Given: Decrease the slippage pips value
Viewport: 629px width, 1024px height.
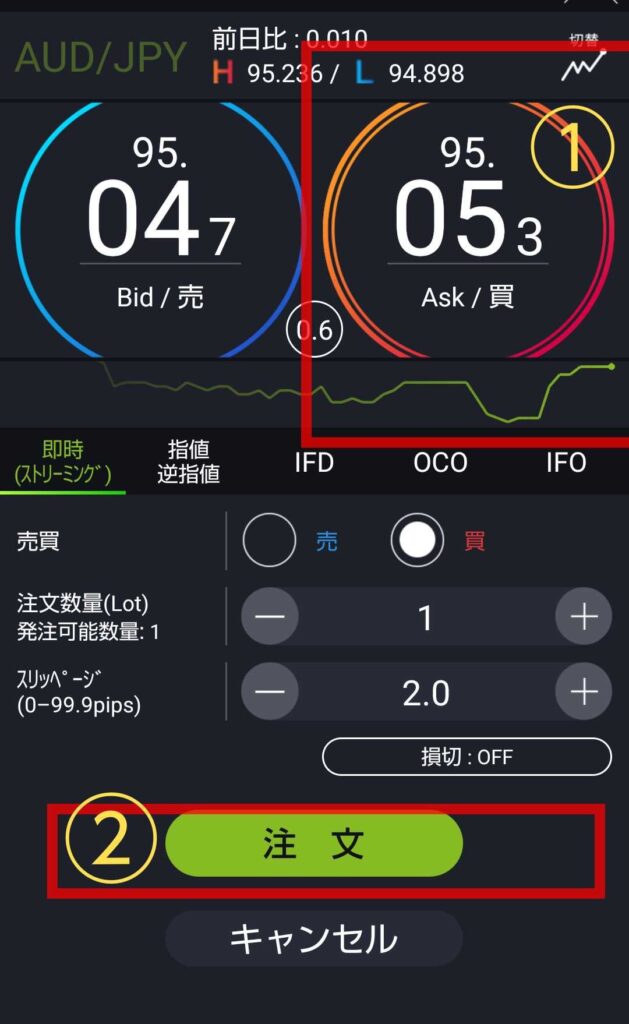Looking at the screenshot, I should [270, 692].
